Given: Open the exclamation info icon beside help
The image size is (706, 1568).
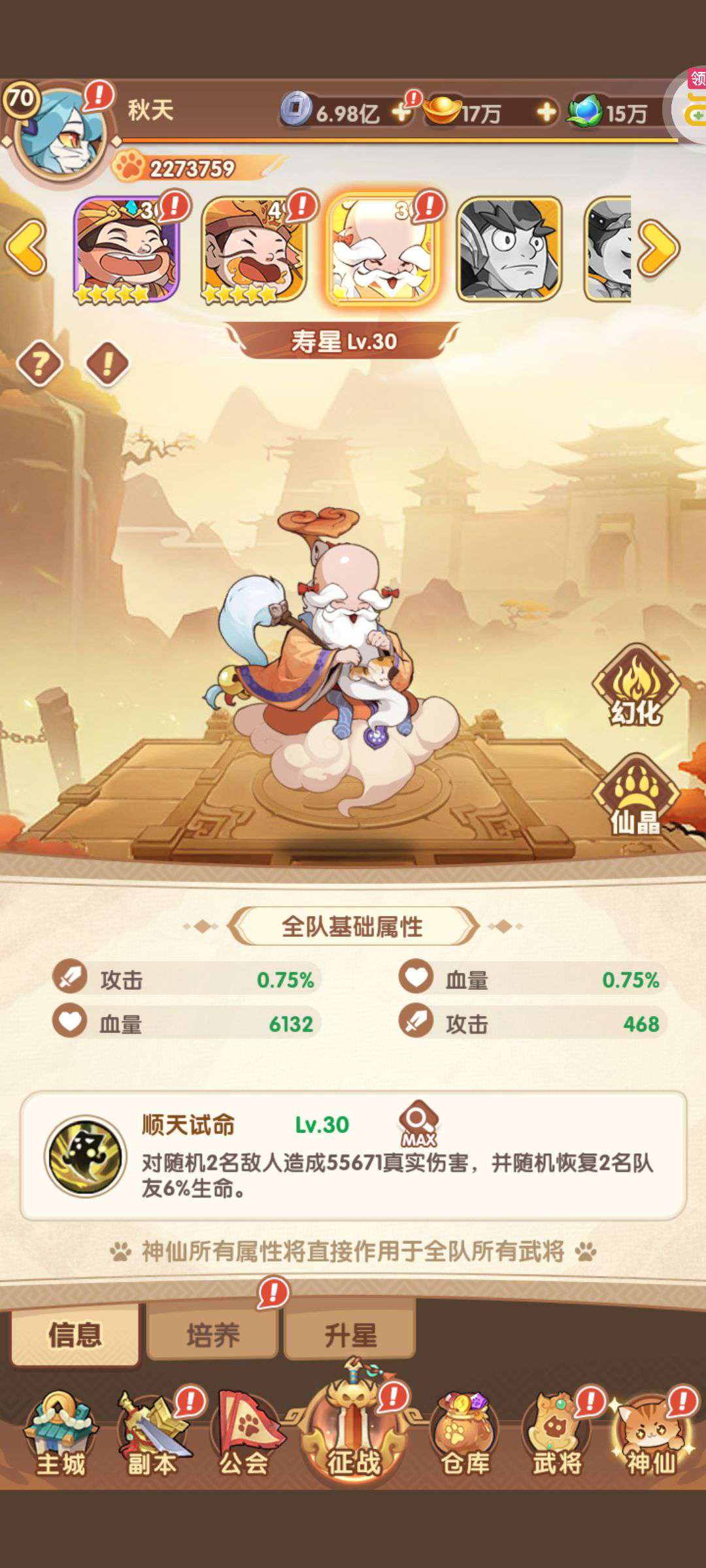Looking at the screenshot, I should pos(107,363).
